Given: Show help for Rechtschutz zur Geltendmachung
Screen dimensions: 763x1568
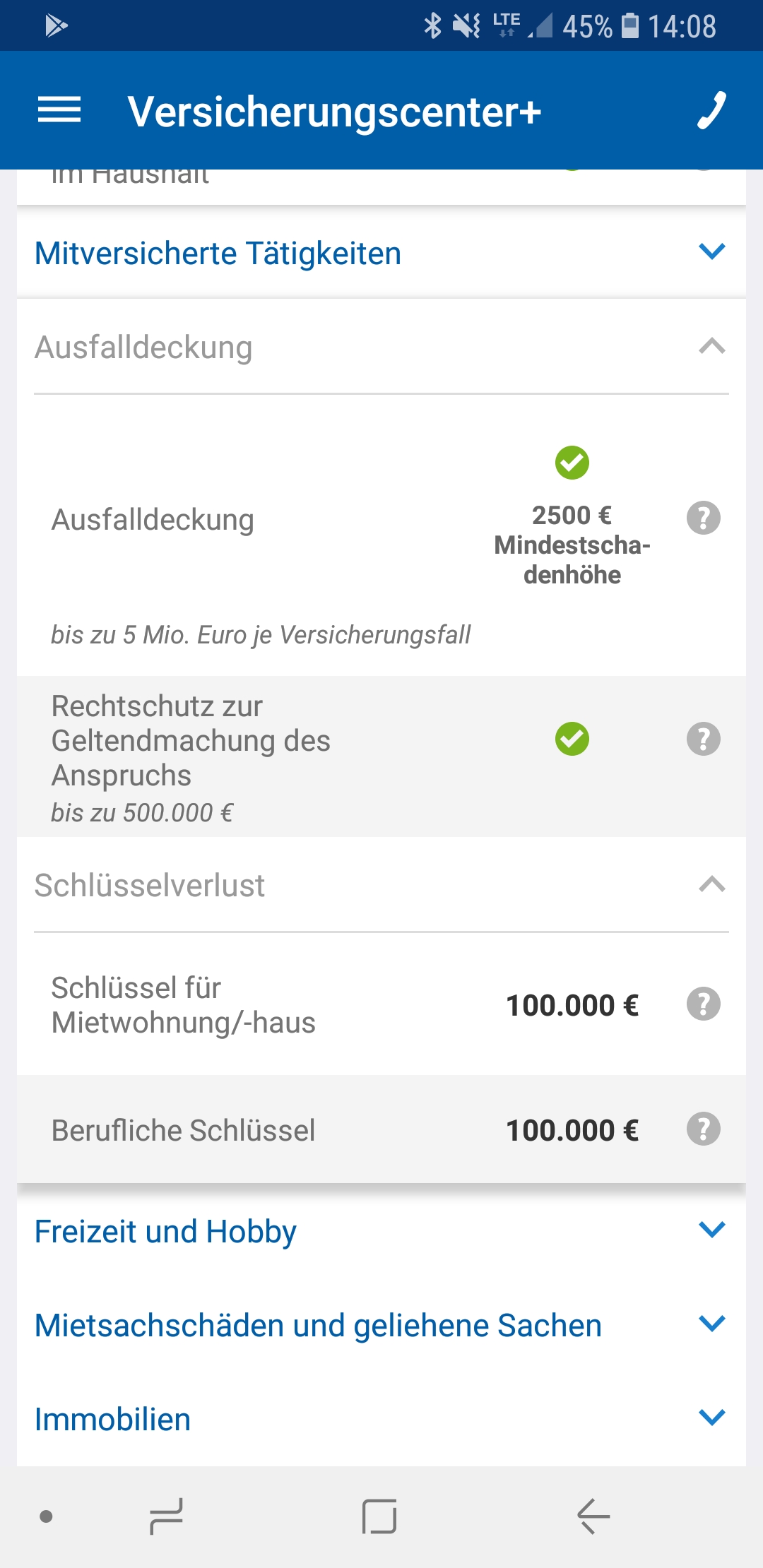Looking at the screenshot, I should click(x=703, y=740).
